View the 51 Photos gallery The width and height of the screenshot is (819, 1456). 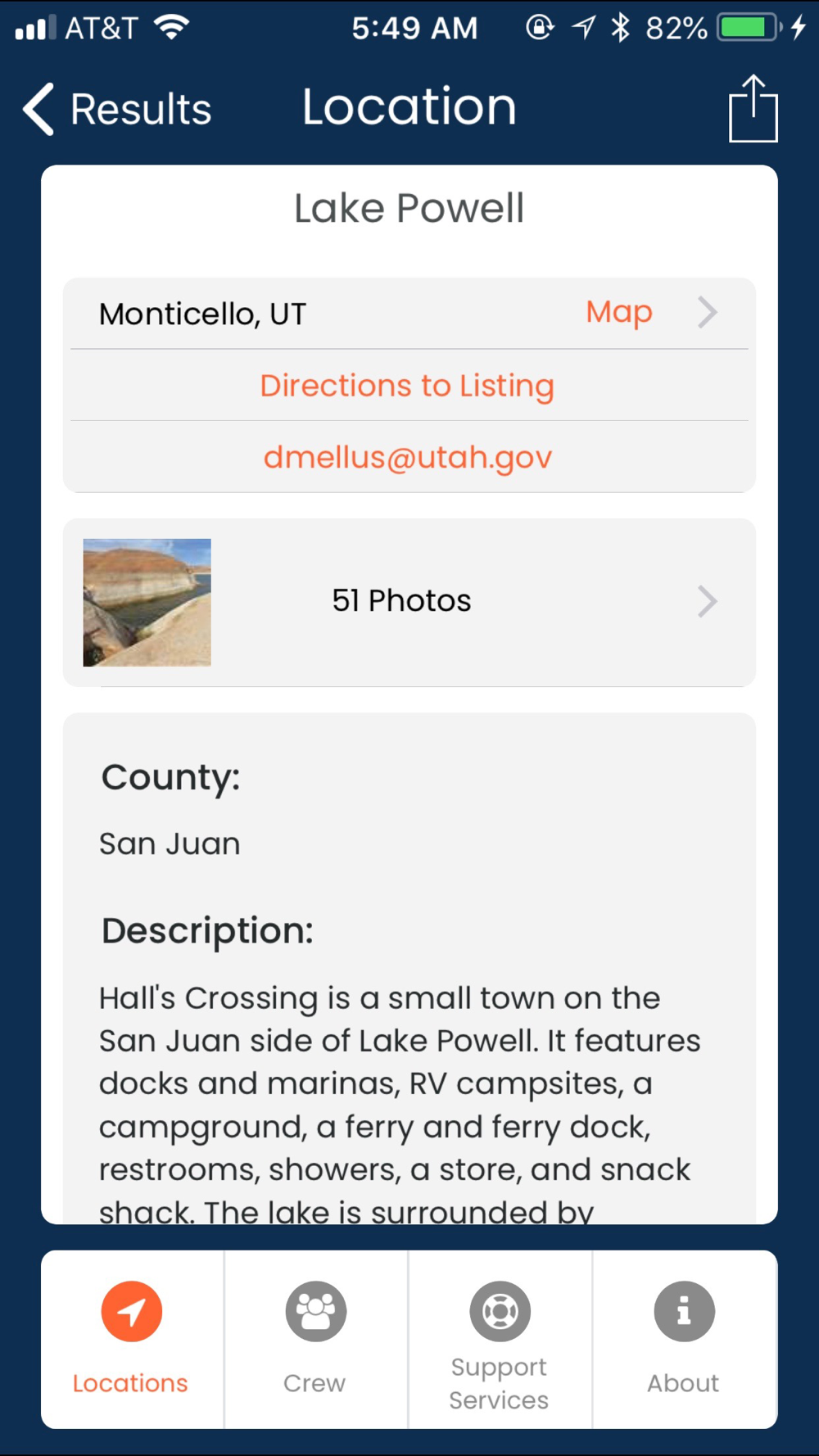409,602
